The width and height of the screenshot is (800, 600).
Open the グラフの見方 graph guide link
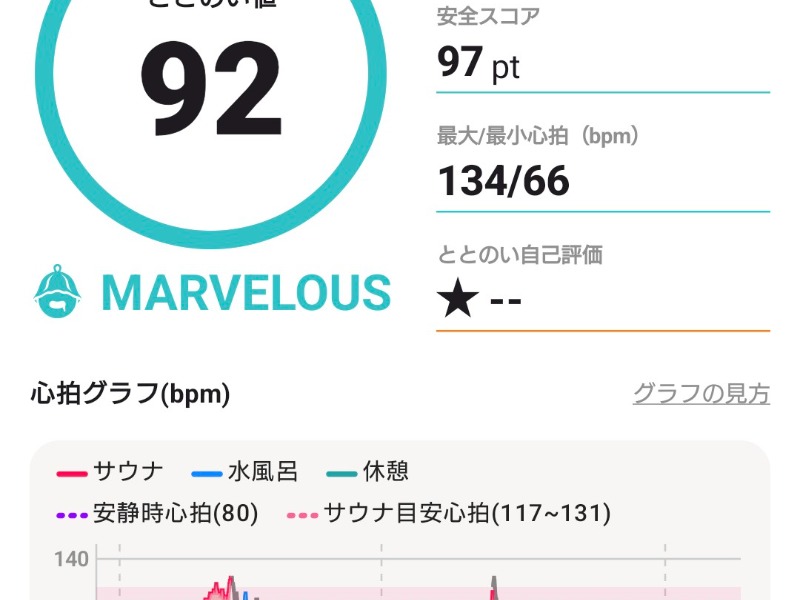coord(701,394)
